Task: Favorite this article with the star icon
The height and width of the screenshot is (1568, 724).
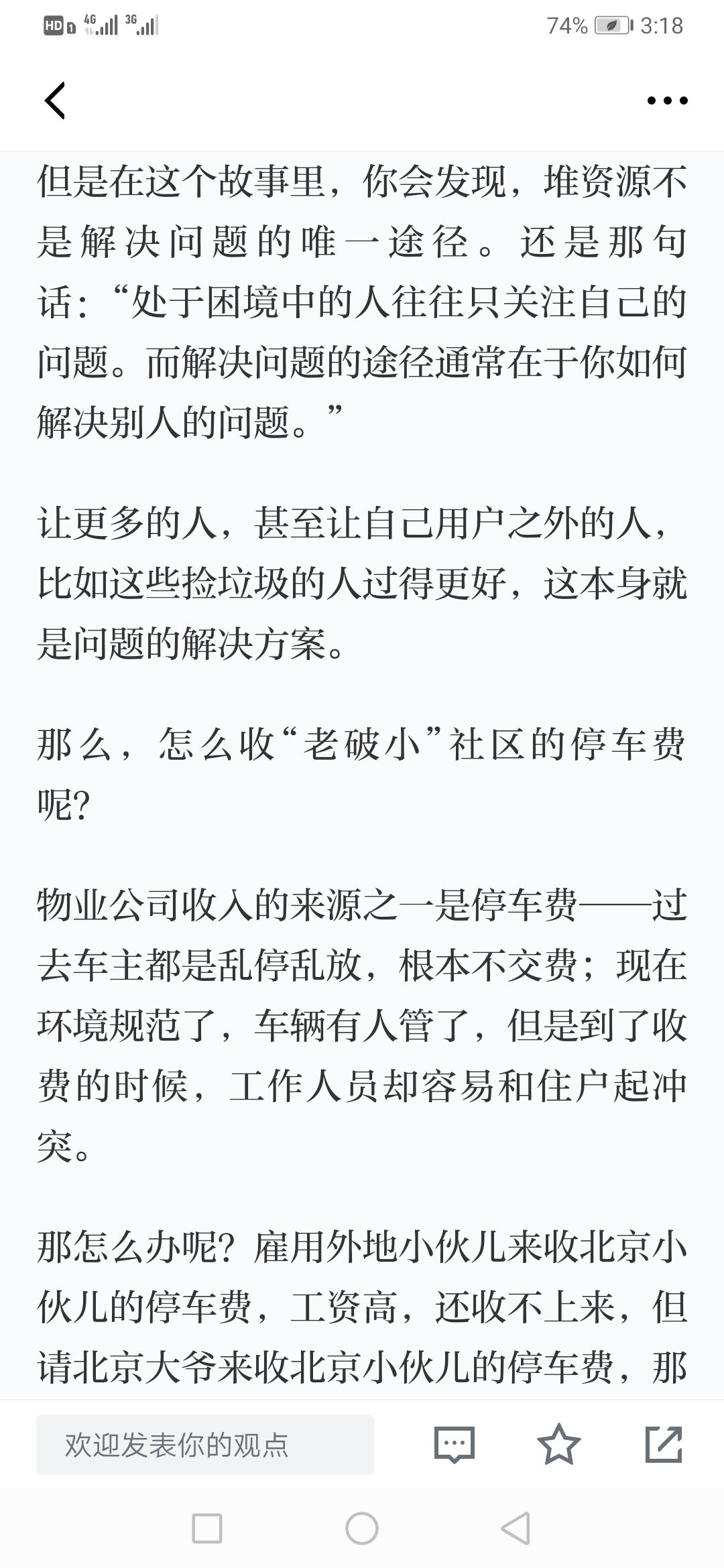Action: 558,1444
